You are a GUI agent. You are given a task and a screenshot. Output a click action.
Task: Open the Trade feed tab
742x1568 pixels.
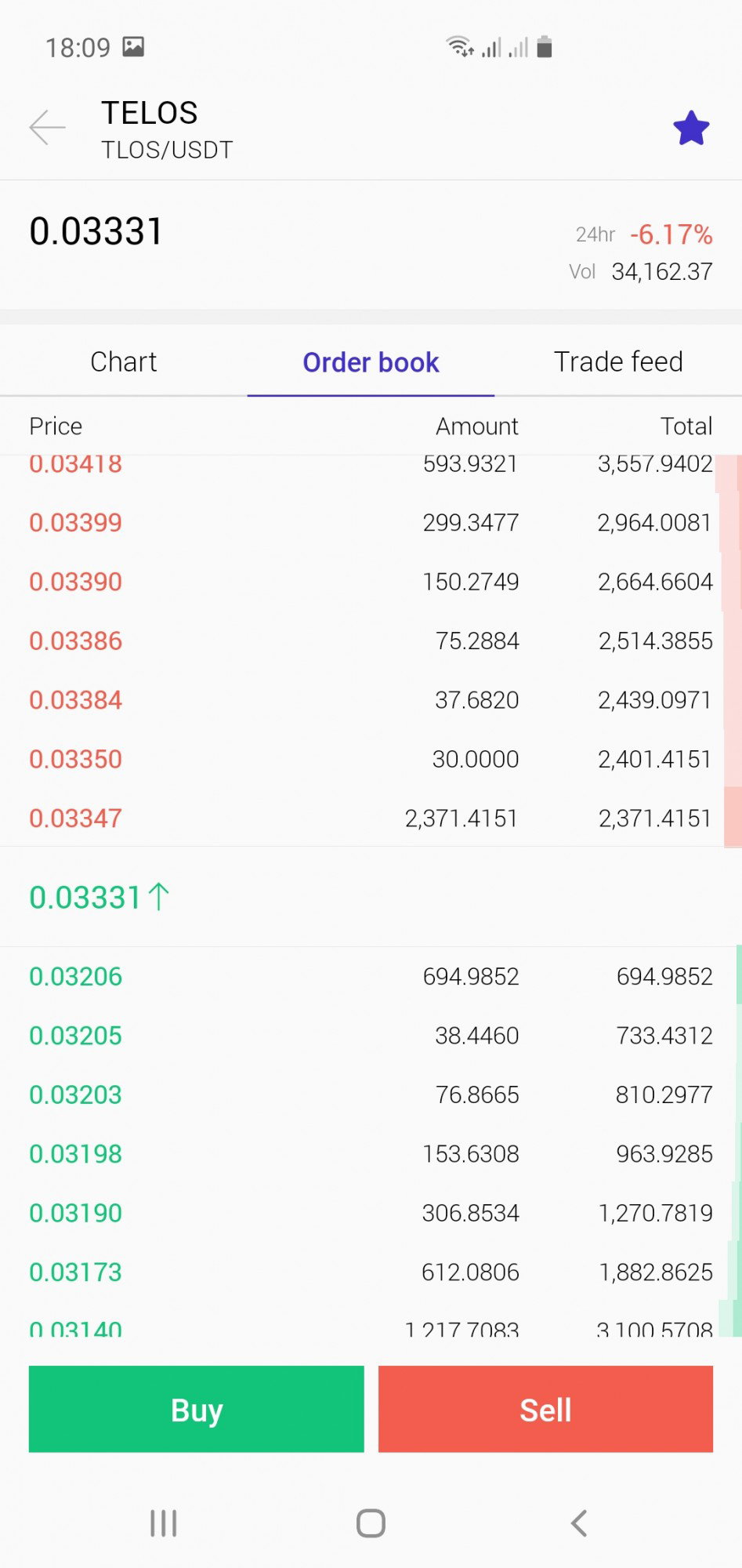coord(618,361)
